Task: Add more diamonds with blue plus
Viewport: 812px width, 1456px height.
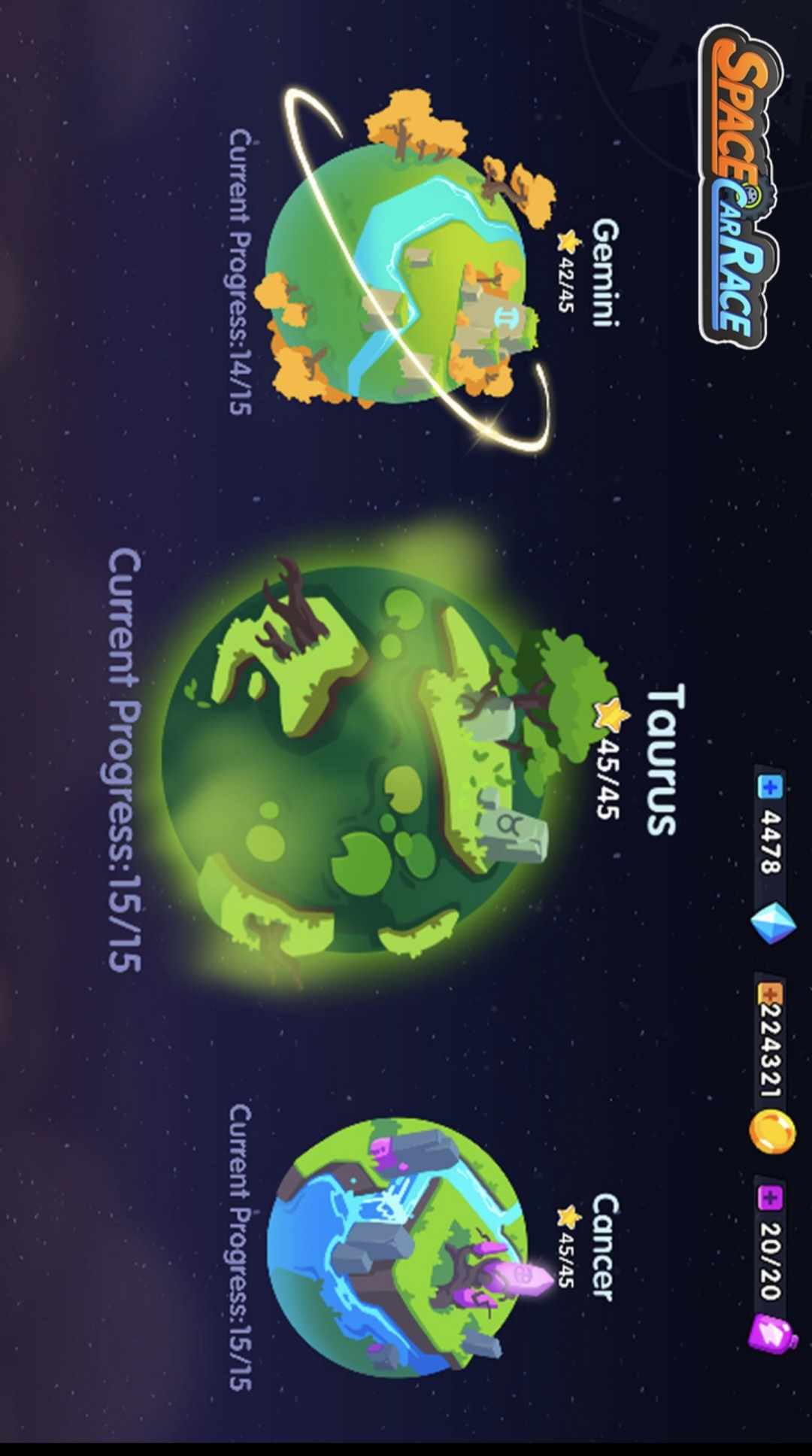Action: tap(770, 787)
